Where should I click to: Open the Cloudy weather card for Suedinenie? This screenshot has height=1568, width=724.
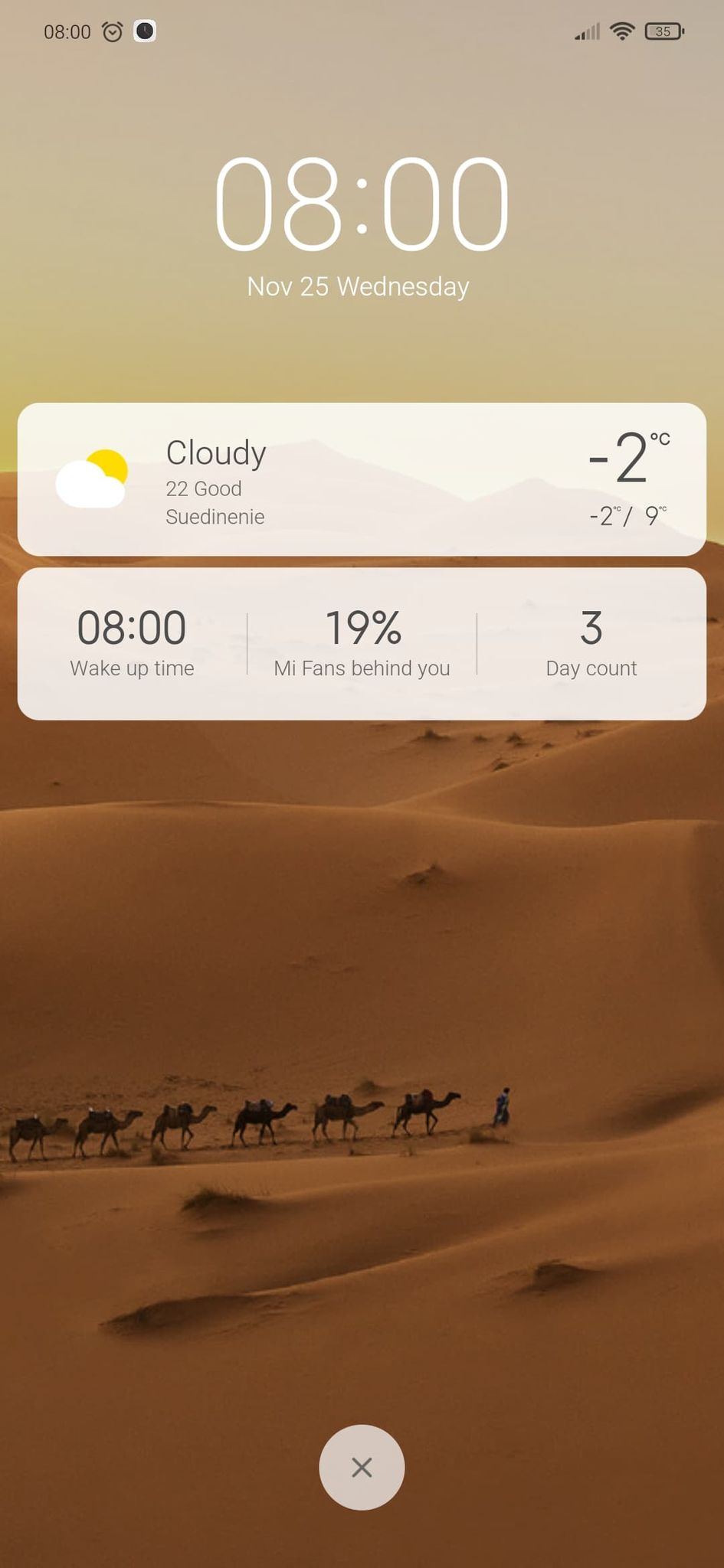coord(362,479)
